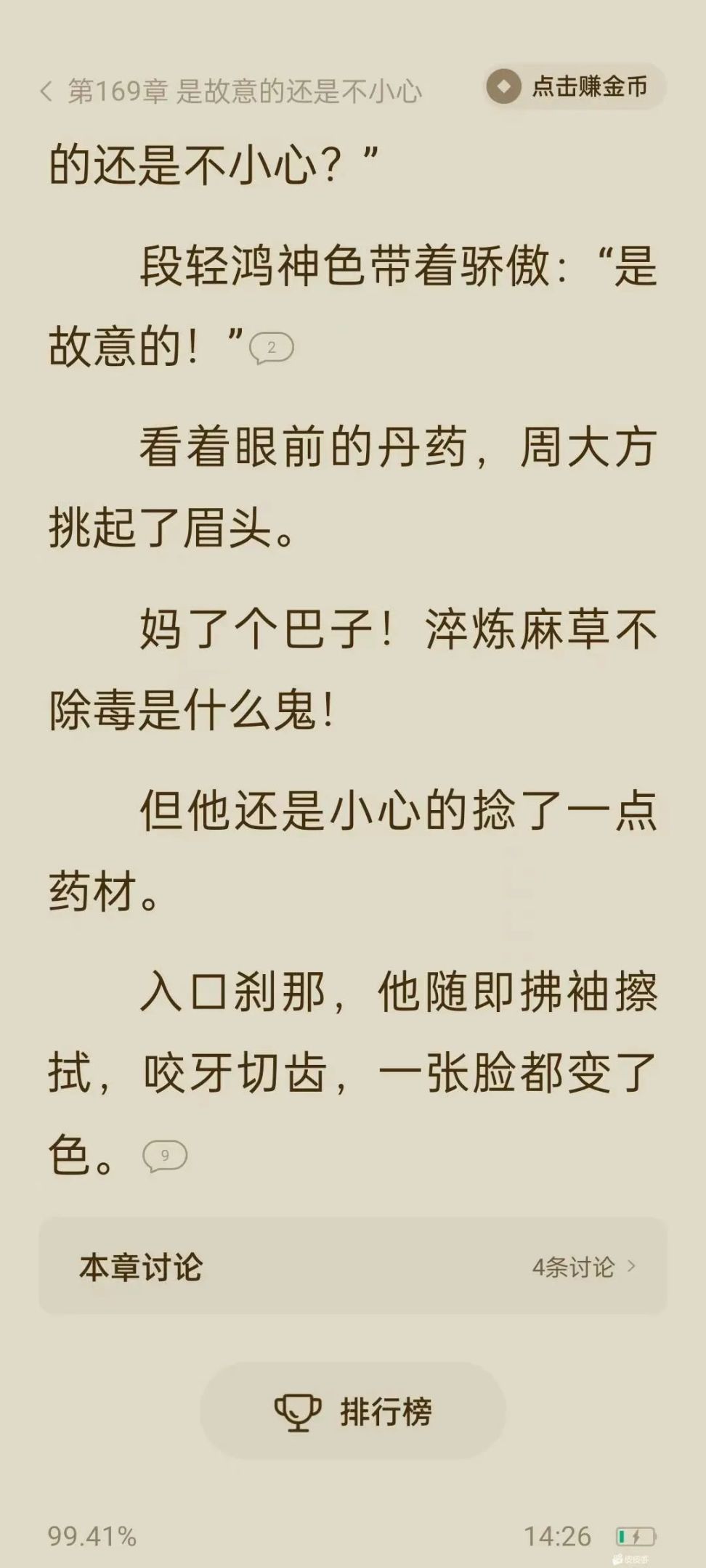Open the 9-comment bubble after 变了色
This screenshot has width=706, height=1568.
pyautogui.click(x=165, y=1156)
